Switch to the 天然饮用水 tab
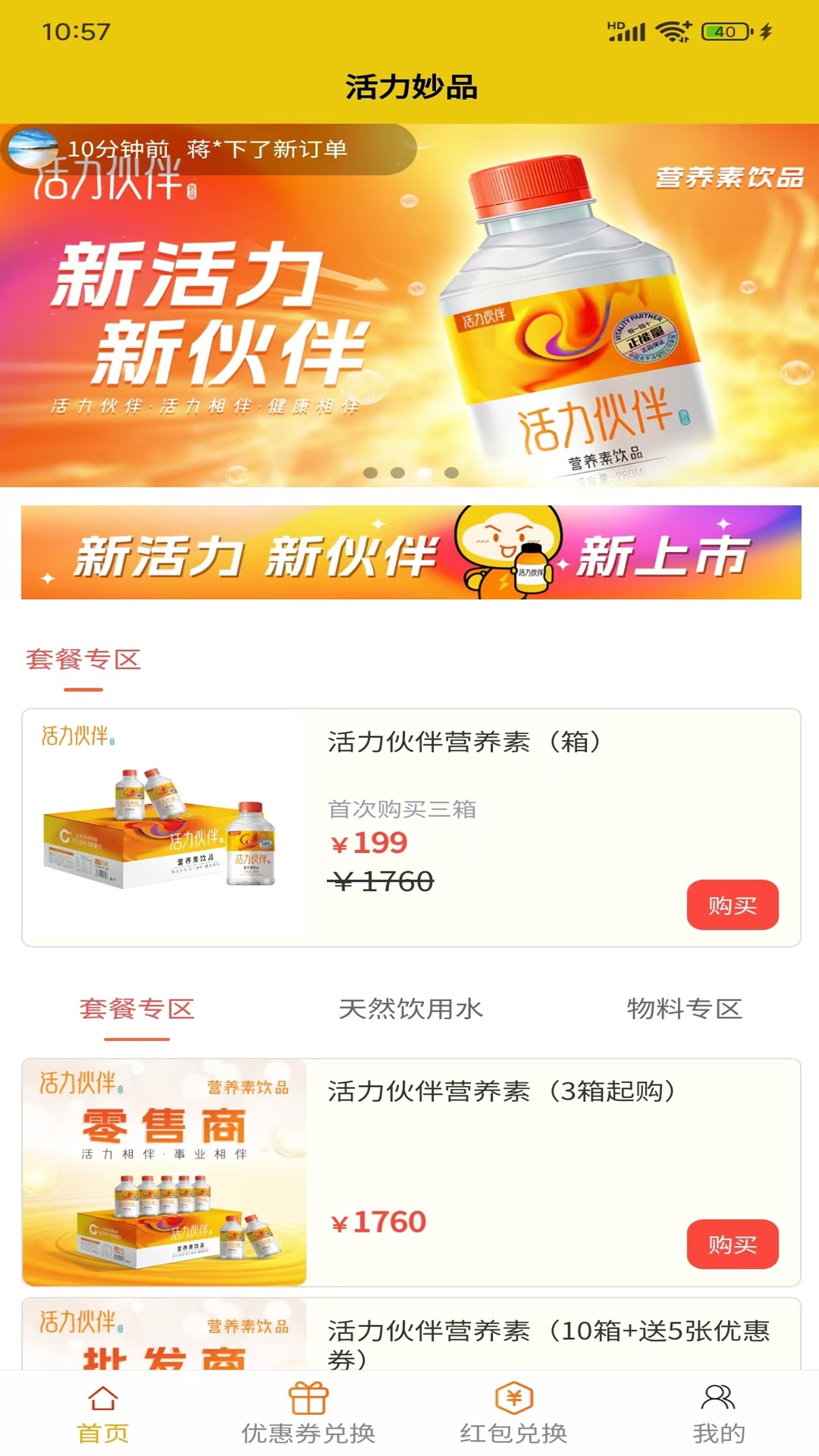Image resolution: width=819 pixels, height=1456 pixels. [x=410, y=1009]
